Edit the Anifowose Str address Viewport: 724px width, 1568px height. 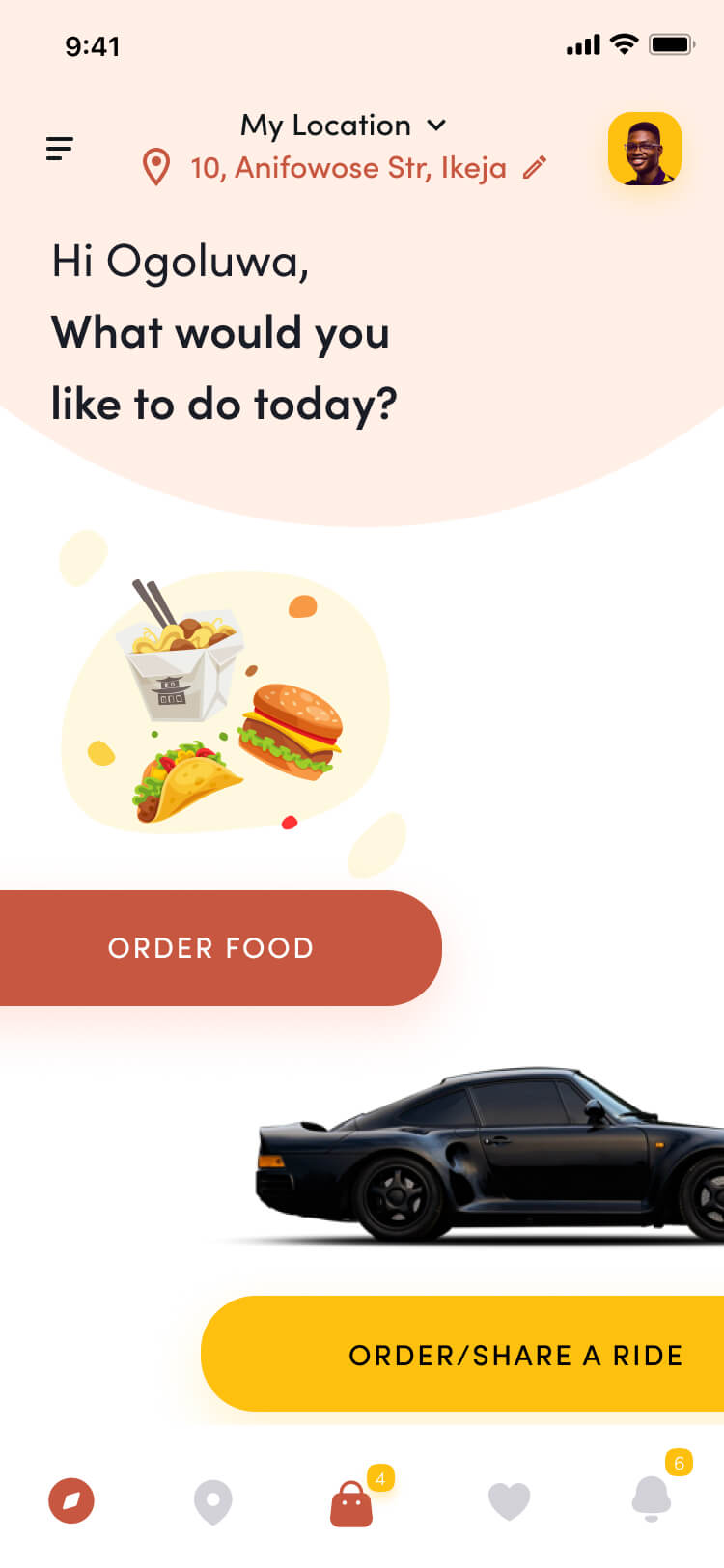(535, 168)
